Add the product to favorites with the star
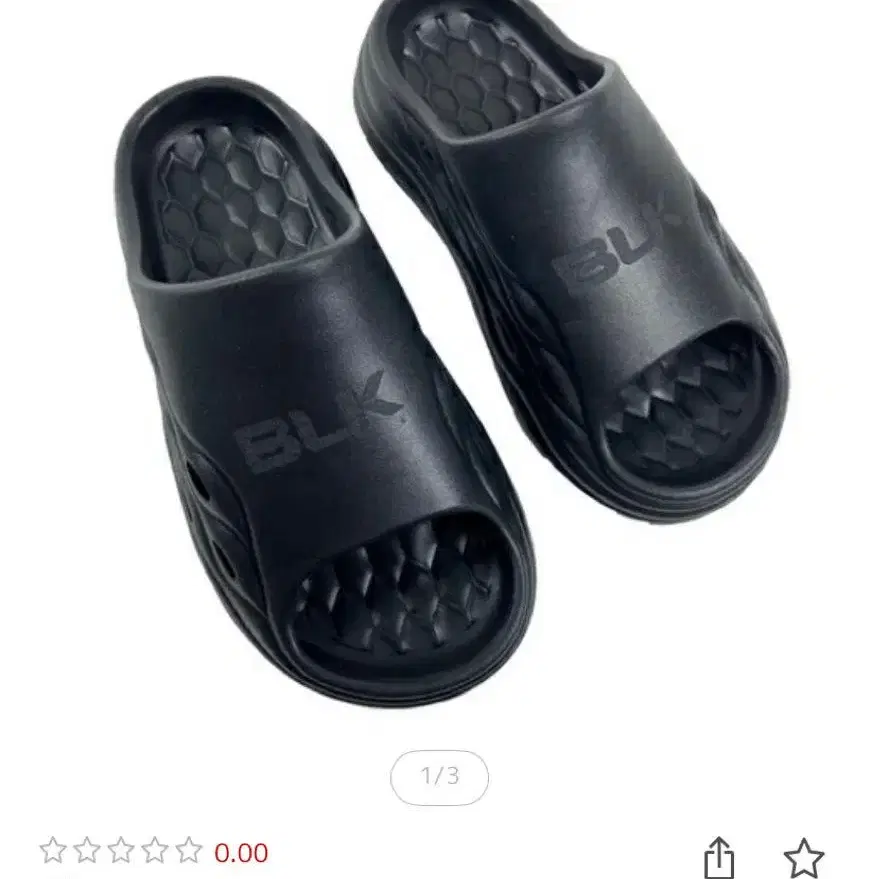This screenshot has height=879, width=879. coord(803,857)
